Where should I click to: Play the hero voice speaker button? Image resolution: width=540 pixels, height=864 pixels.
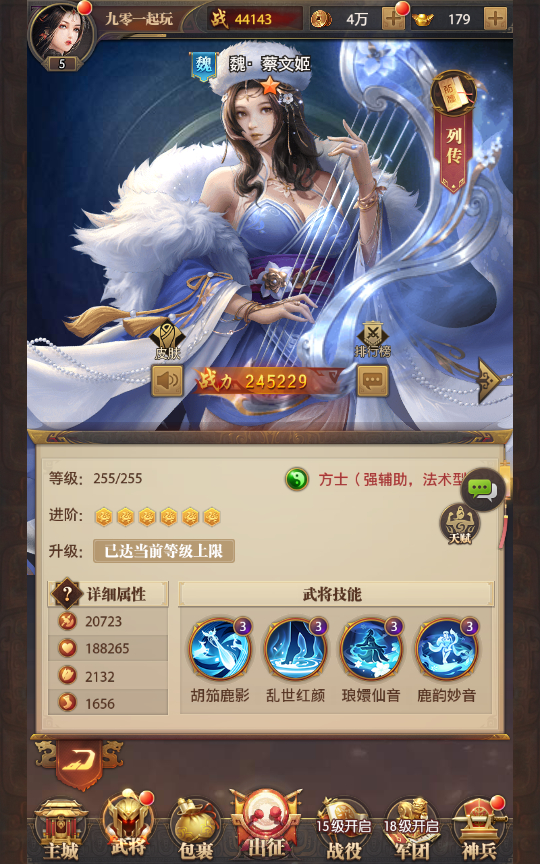click(x=167, y=381)
